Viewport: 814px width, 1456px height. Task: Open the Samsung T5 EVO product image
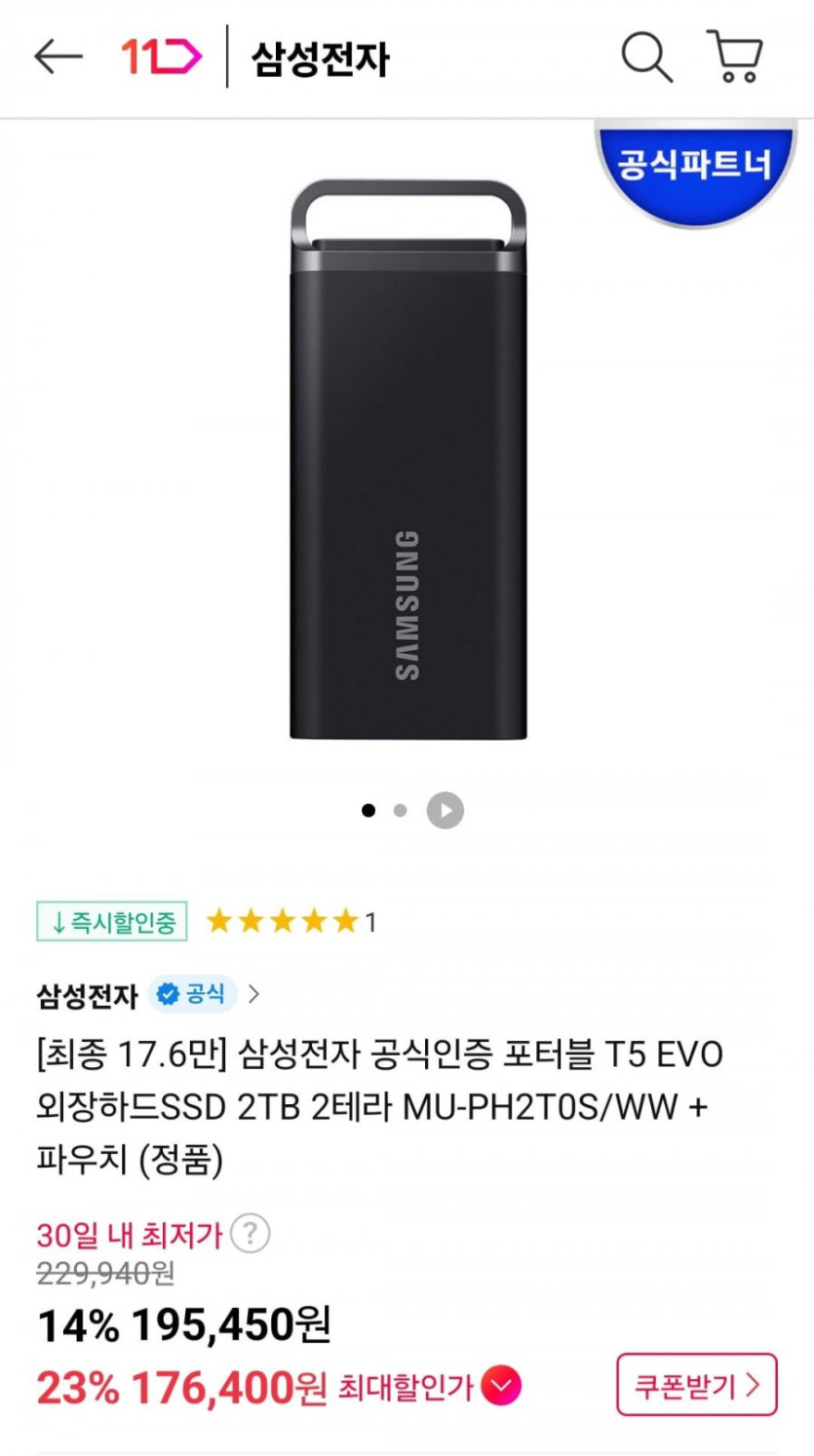click(407, 458)
